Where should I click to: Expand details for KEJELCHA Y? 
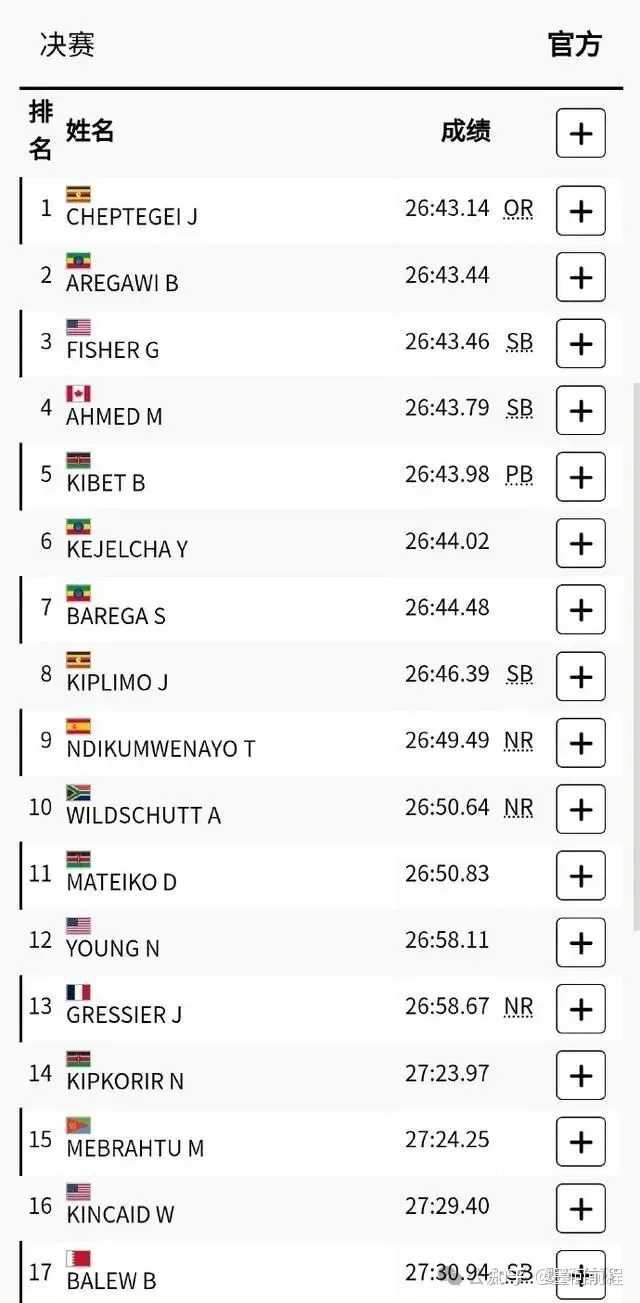coord(580,544)
